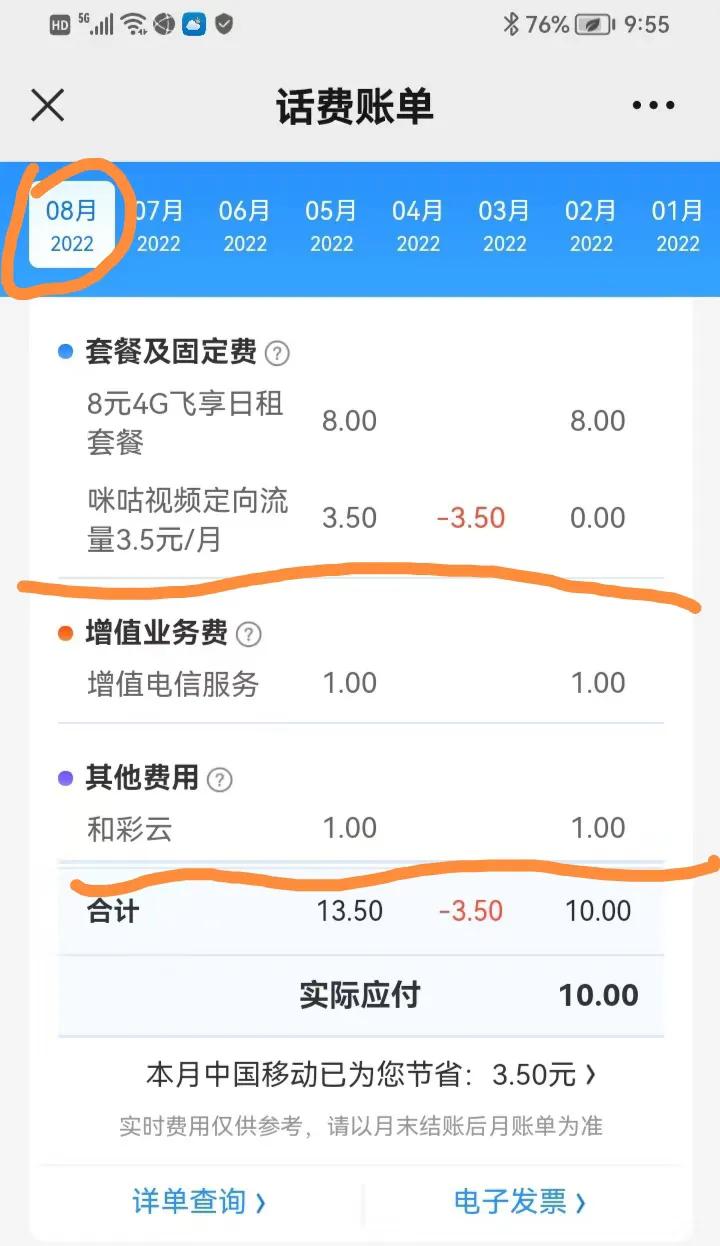Select the 05月 2022 tab
The width and height of the screenshot is (720, 1246).
(331, 225)
